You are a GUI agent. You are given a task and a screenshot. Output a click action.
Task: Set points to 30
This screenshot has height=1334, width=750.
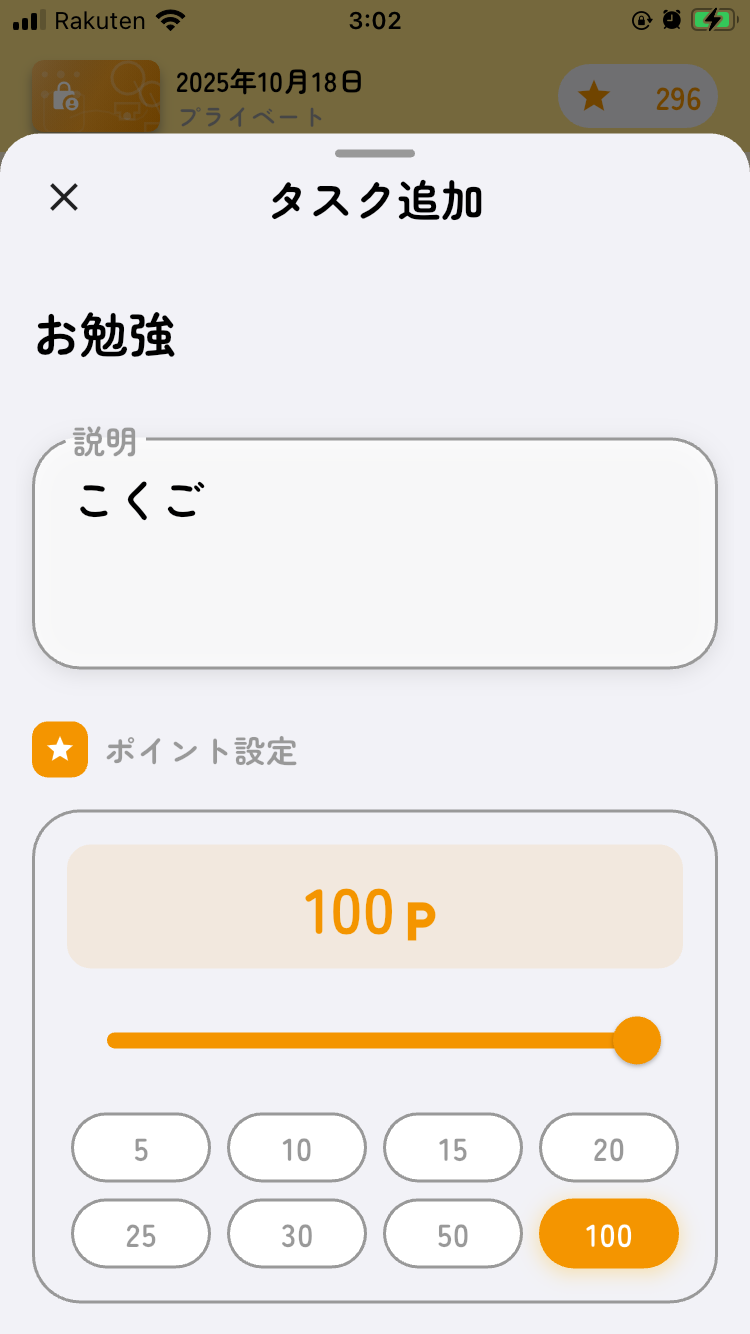click(x=297, y=1234)
